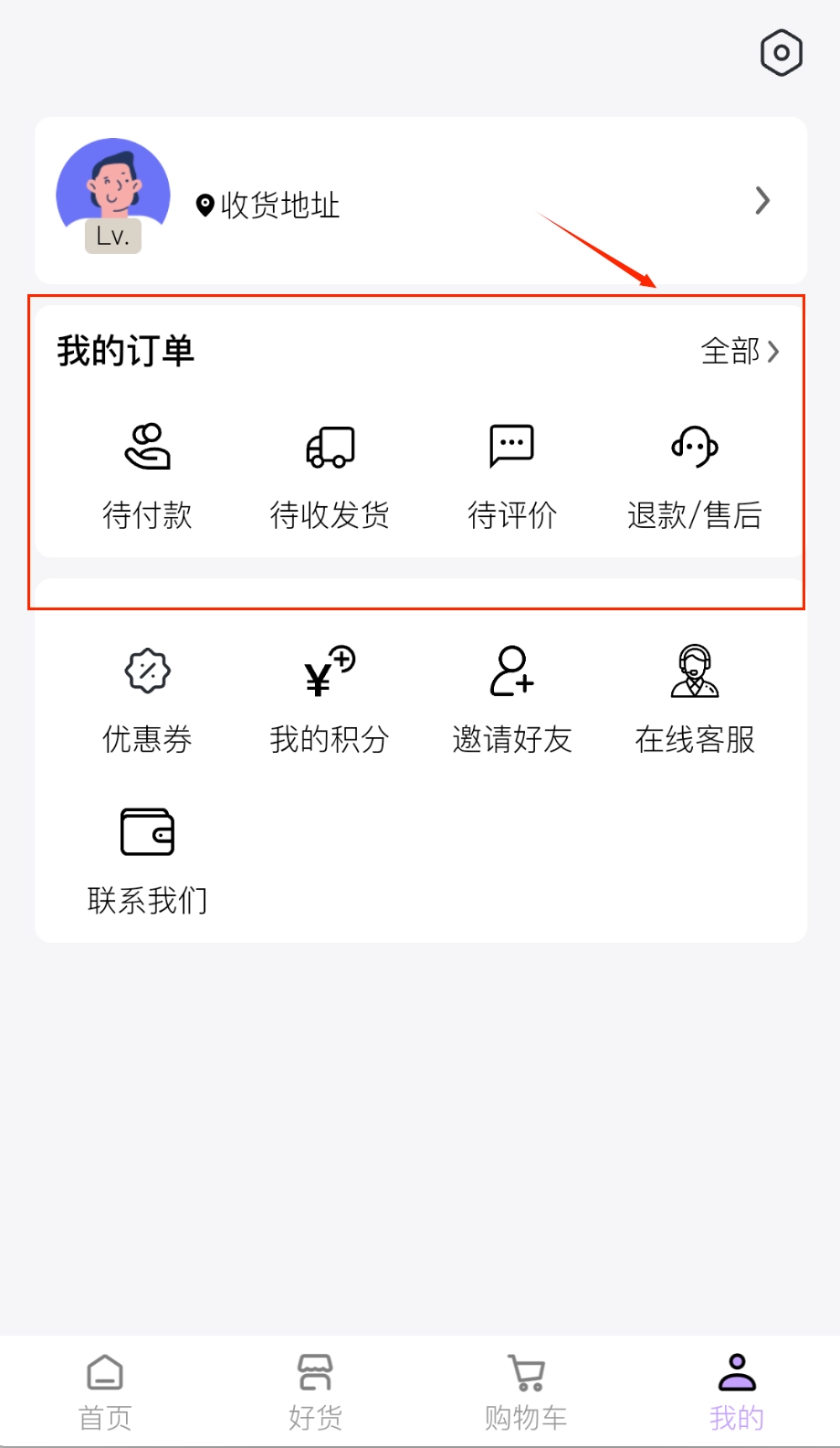Open 待评价 orders
Screen dimensions: 840x1448
pos(511,476)
